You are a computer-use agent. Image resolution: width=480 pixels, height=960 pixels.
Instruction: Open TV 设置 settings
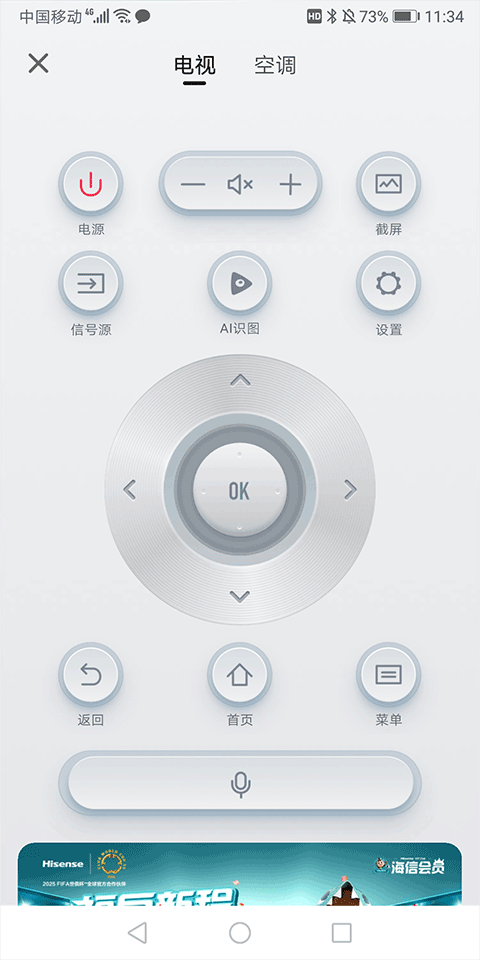pyautogui.click(x=389, y=283)
